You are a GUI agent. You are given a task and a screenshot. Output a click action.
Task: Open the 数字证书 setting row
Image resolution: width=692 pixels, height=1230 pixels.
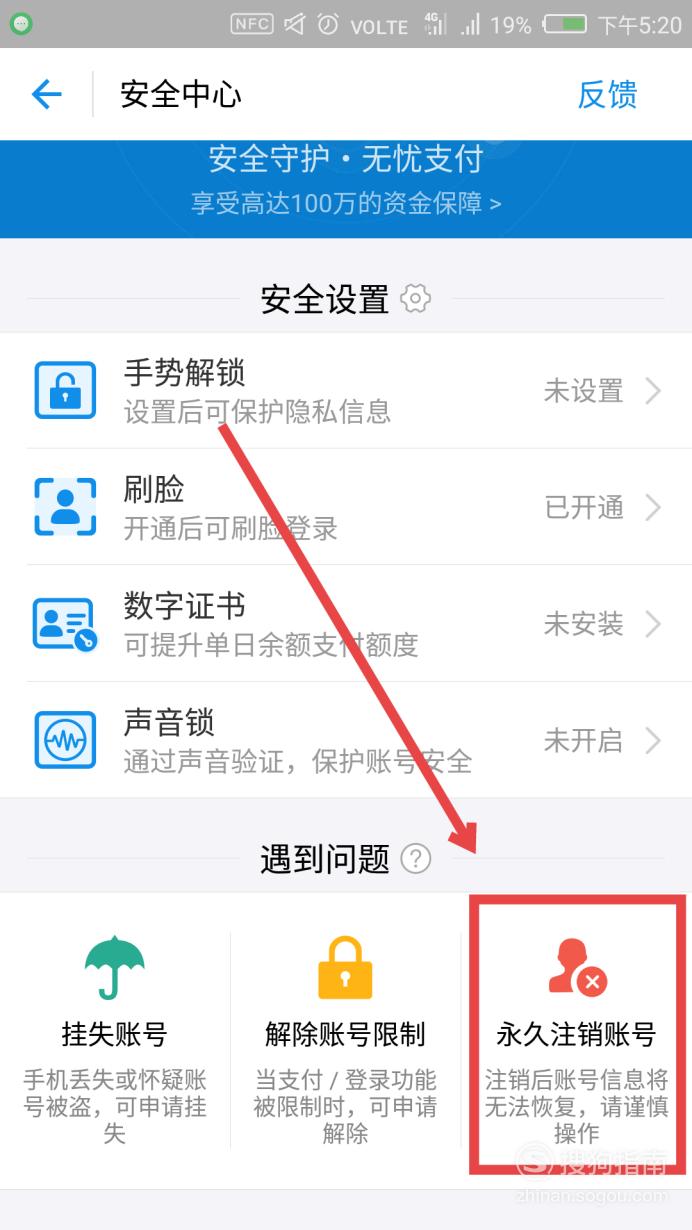tap(346, 624)
